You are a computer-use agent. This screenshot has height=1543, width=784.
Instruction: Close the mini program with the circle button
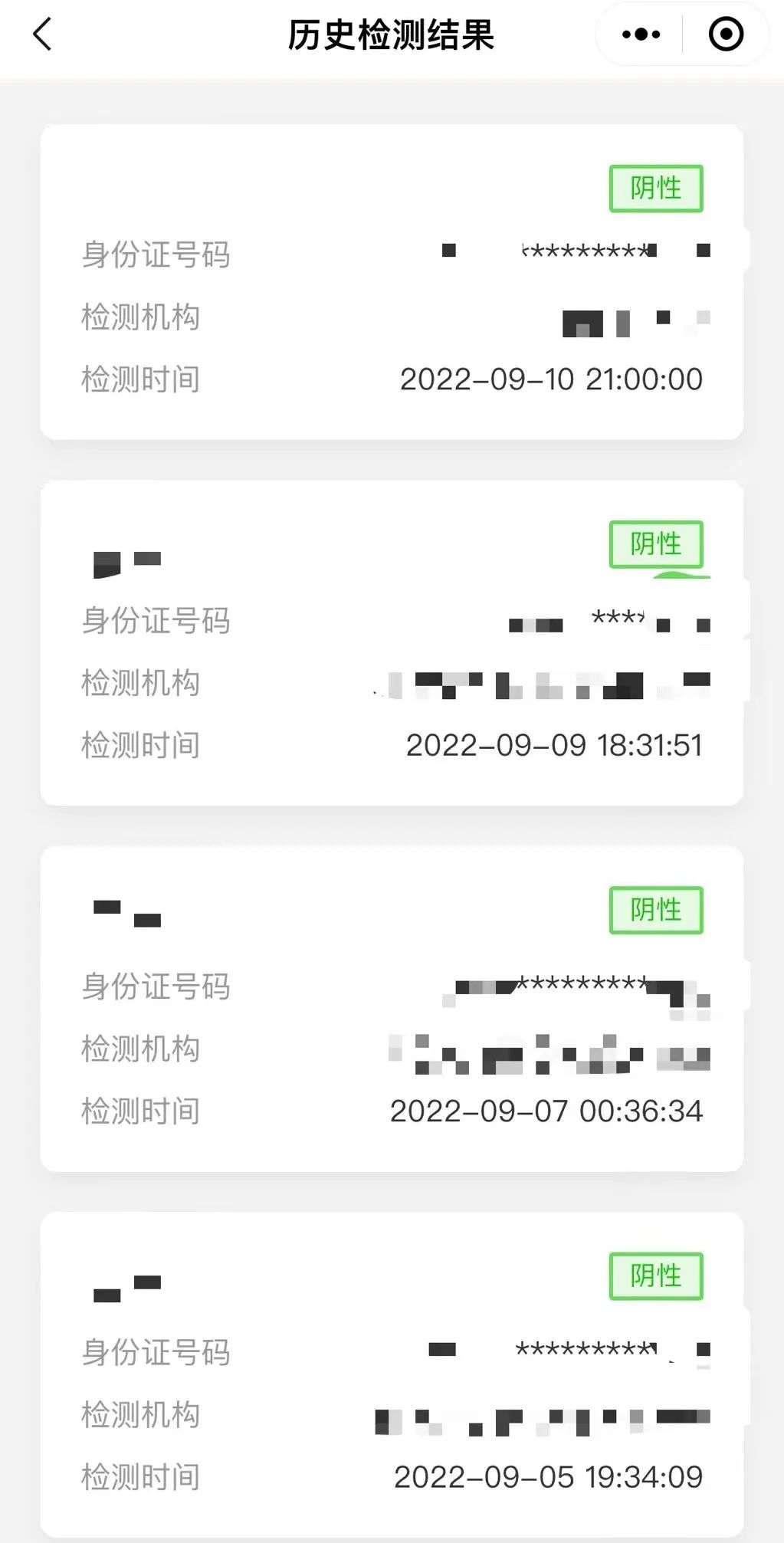pyautogui.click(x=725, y=34)
